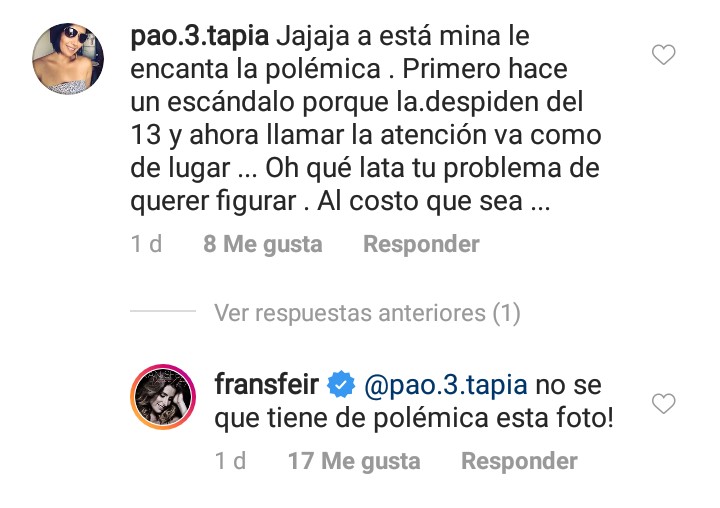Like pao.3.tapia's comment
This screenshot has height=508, width=720.
coord(664,55)
